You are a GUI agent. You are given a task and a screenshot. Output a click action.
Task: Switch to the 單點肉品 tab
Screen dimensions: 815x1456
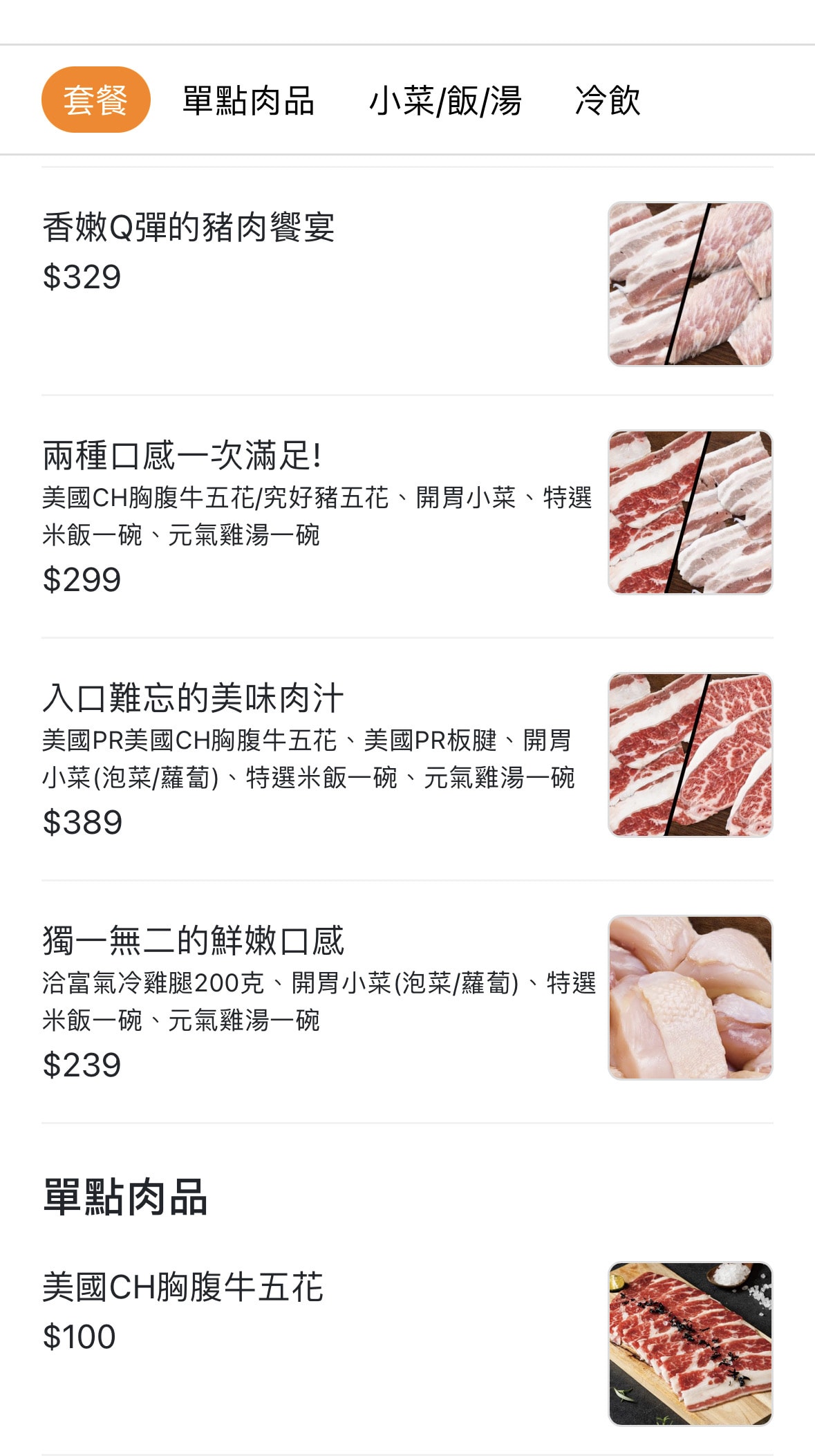click(x=248, y=101)
